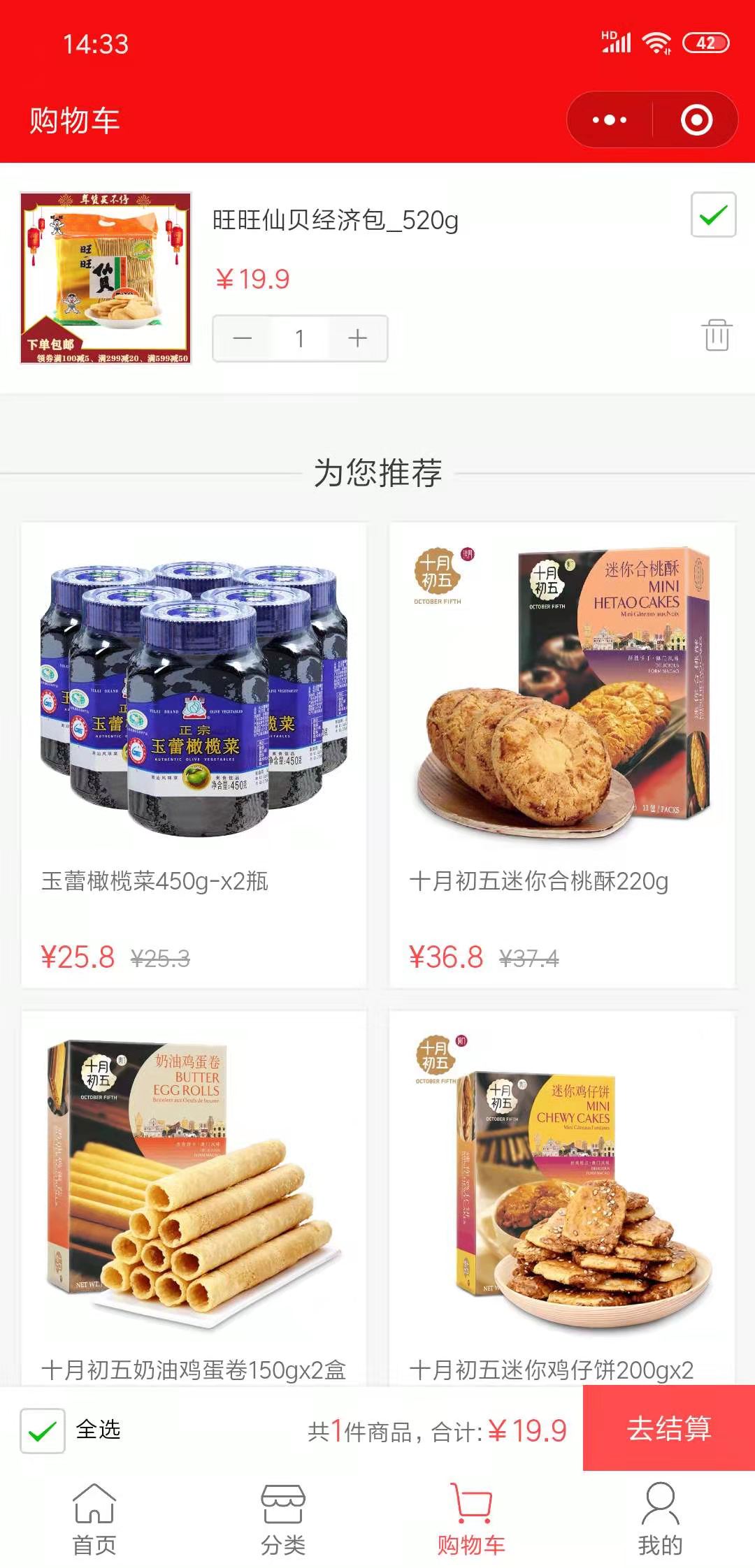This screenshot has width=755, height=1568.
Task: Decrease quantity of 旺旺仙贝经济包
Action: pos(243,339)
